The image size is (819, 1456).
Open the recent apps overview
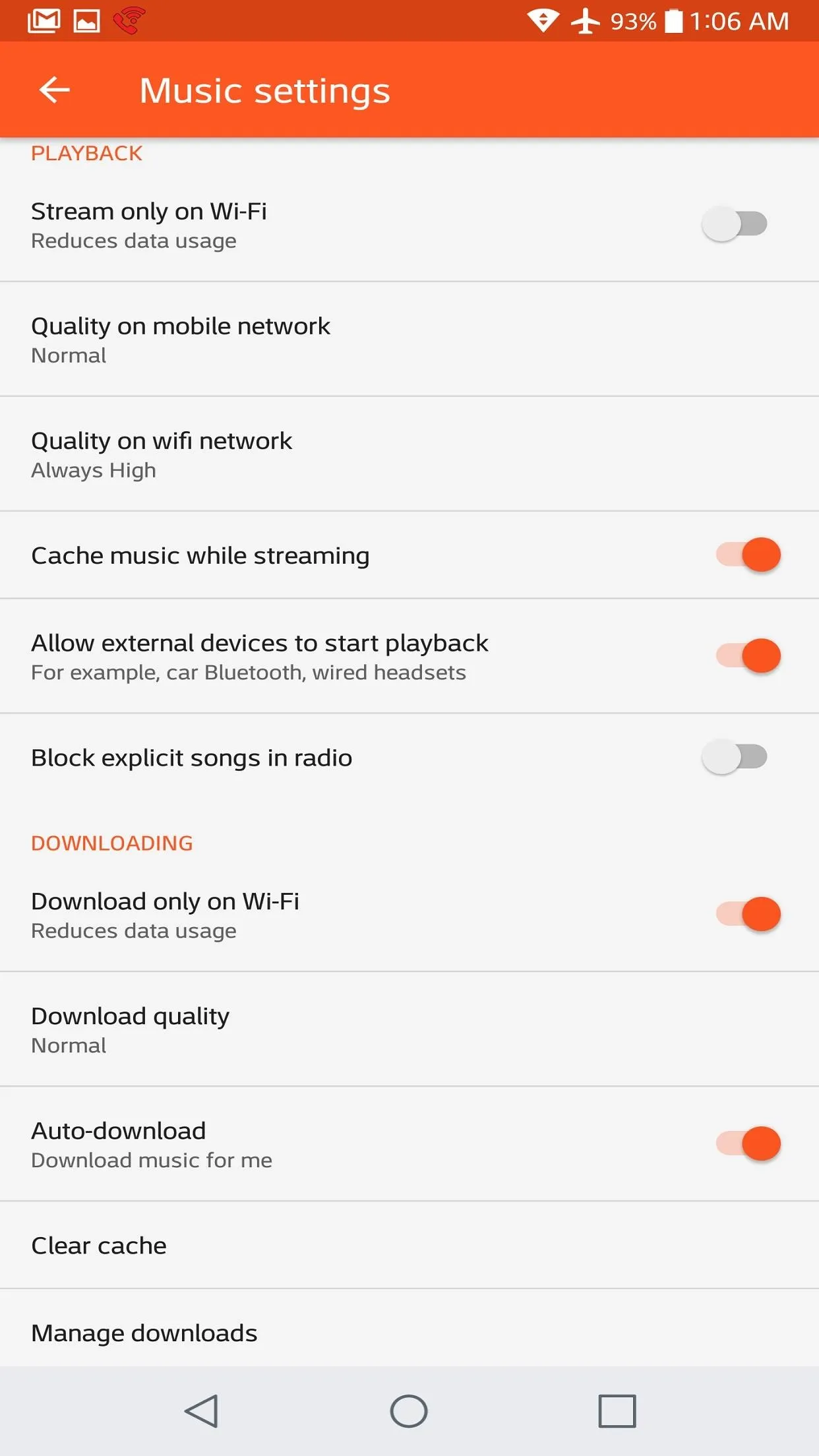(x=617, y=1411)
